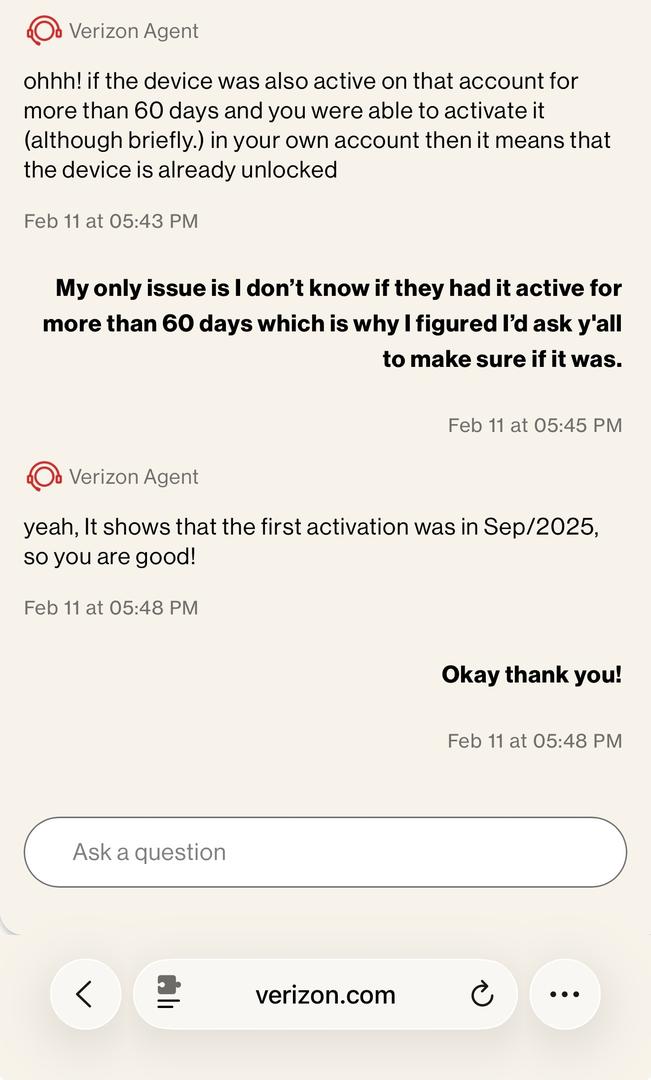Tap the Ask a question field
This screenshot has height=1080, width=651.
point(325,852)
